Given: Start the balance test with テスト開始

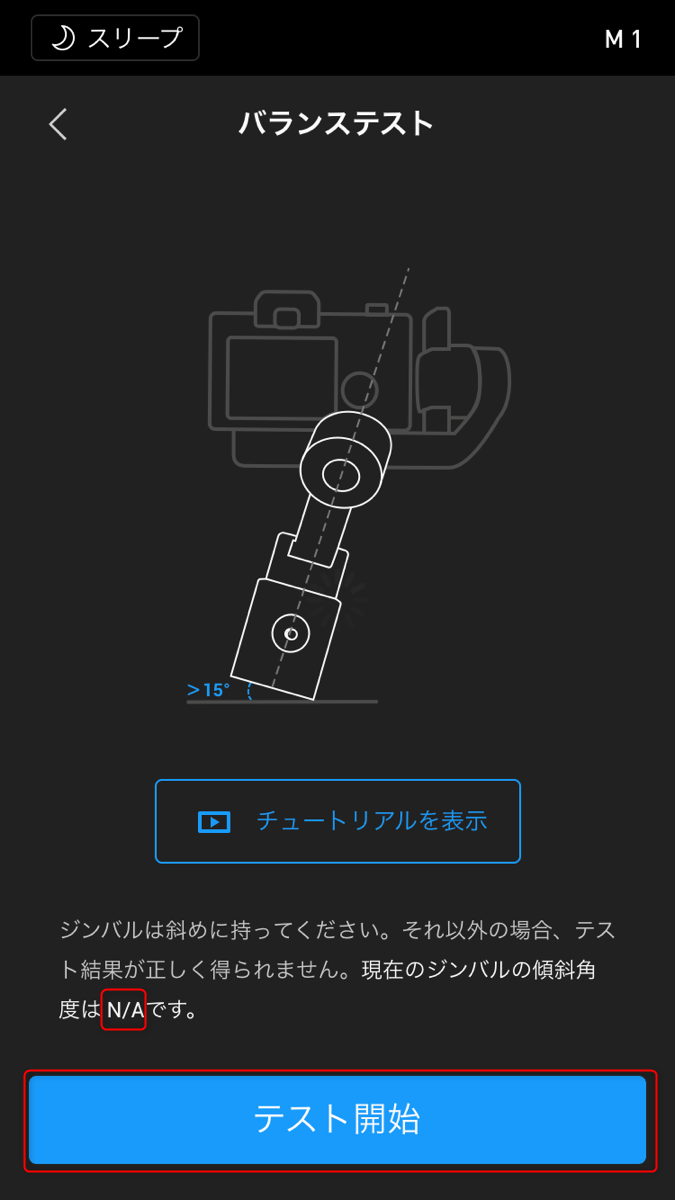Looking at the screenshot, I should (x=337, y=1119).
